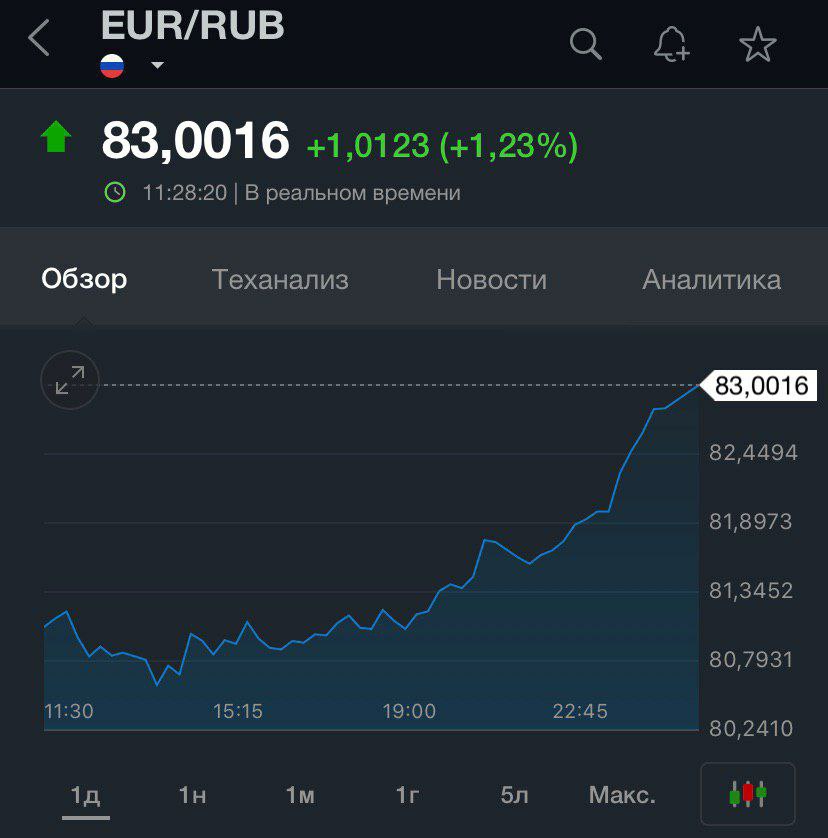
Task: Select the 1д chart period
Action: coord(86,795)
